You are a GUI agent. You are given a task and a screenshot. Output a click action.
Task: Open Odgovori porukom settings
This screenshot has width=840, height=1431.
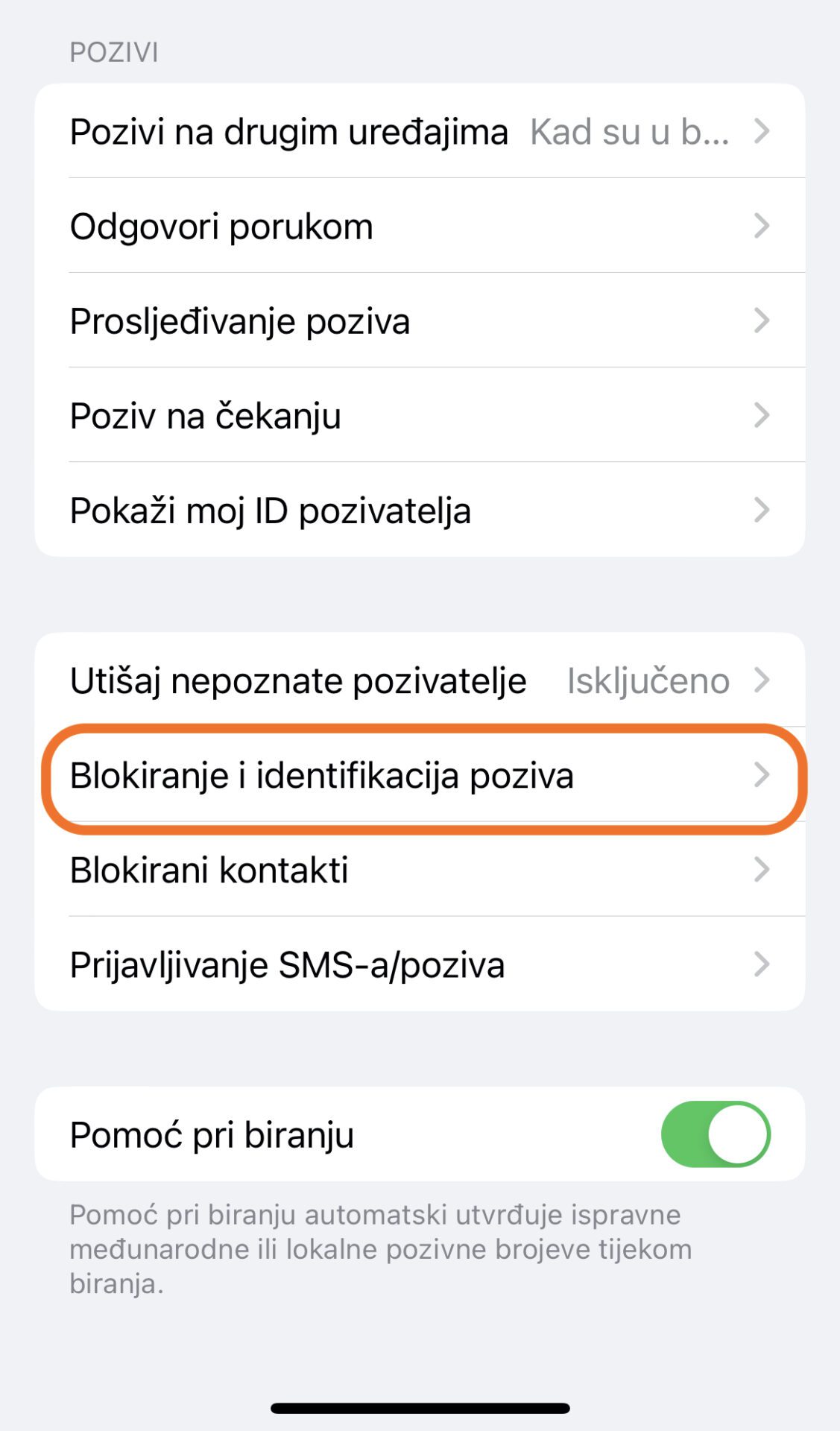(x=420, y=226)
